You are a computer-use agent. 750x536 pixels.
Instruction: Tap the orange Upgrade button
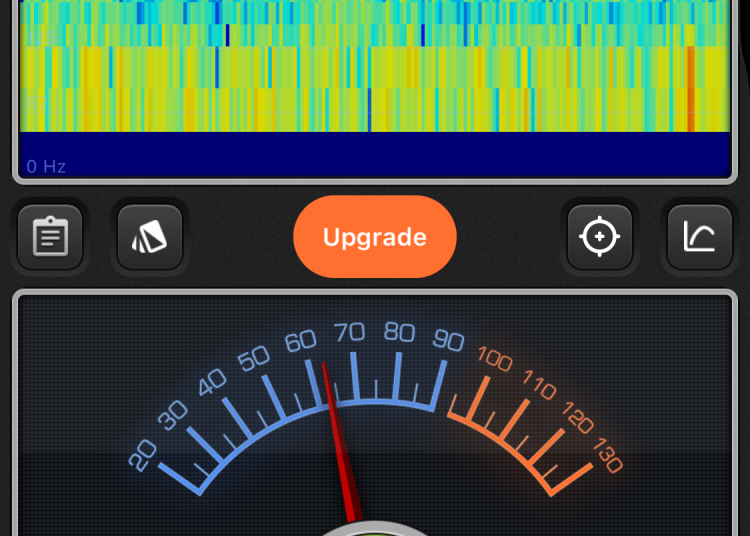[375, 237]
